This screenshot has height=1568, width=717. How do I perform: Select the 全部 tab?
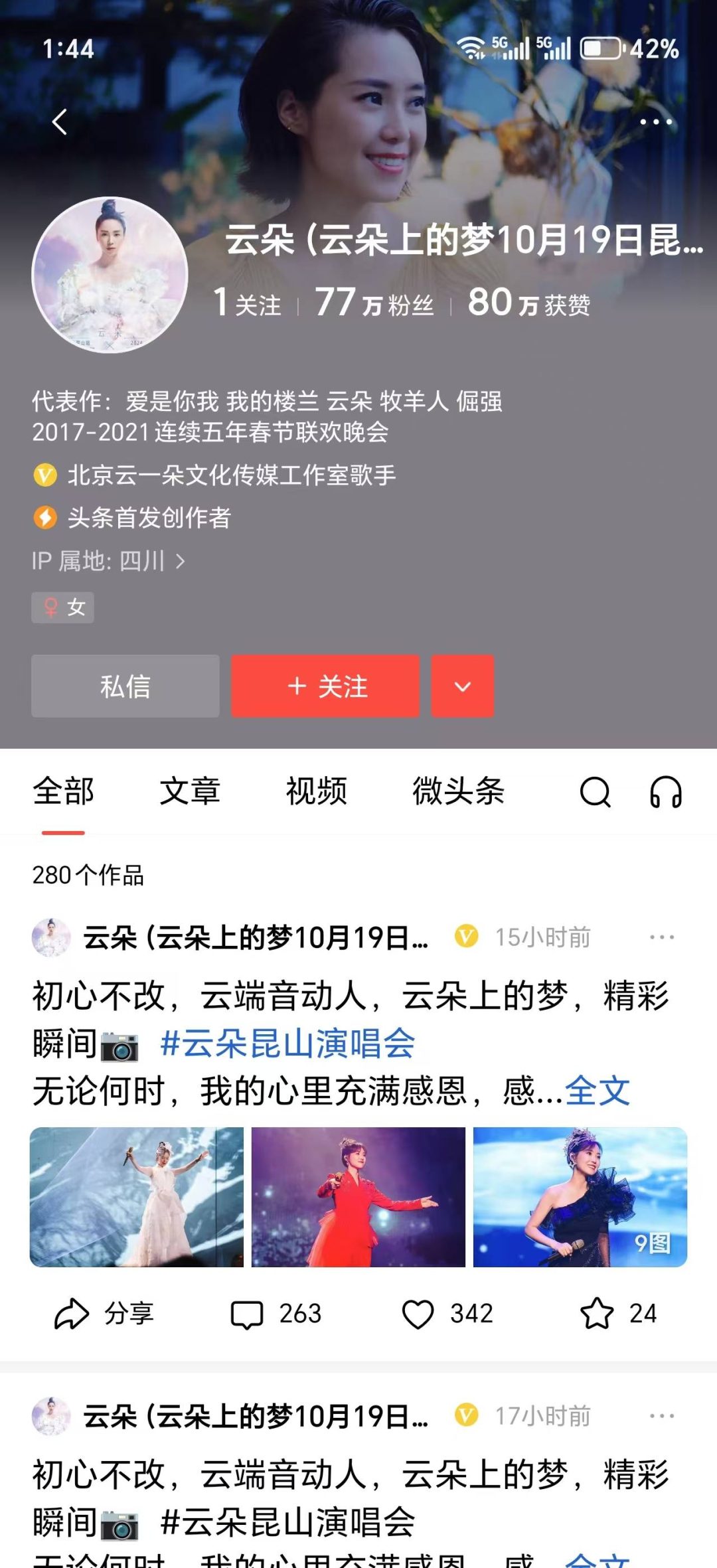[x=64, y=791]
